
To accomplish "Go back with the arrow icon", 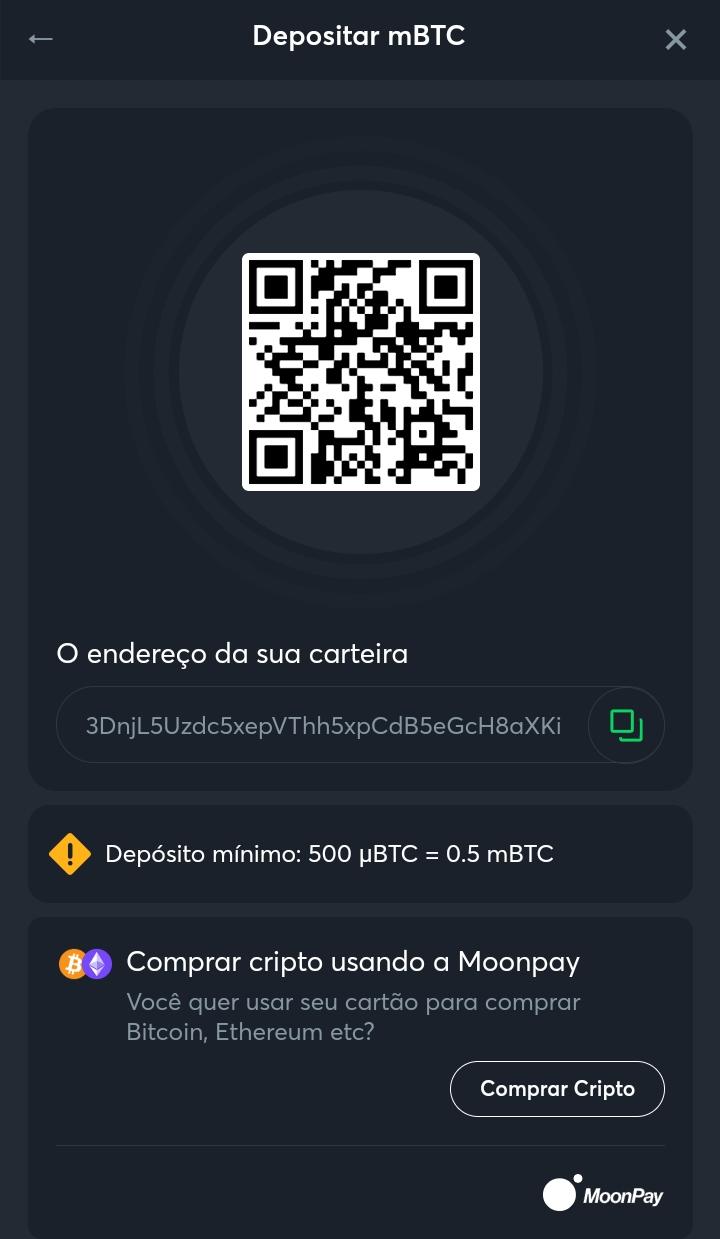I will 40,39.
